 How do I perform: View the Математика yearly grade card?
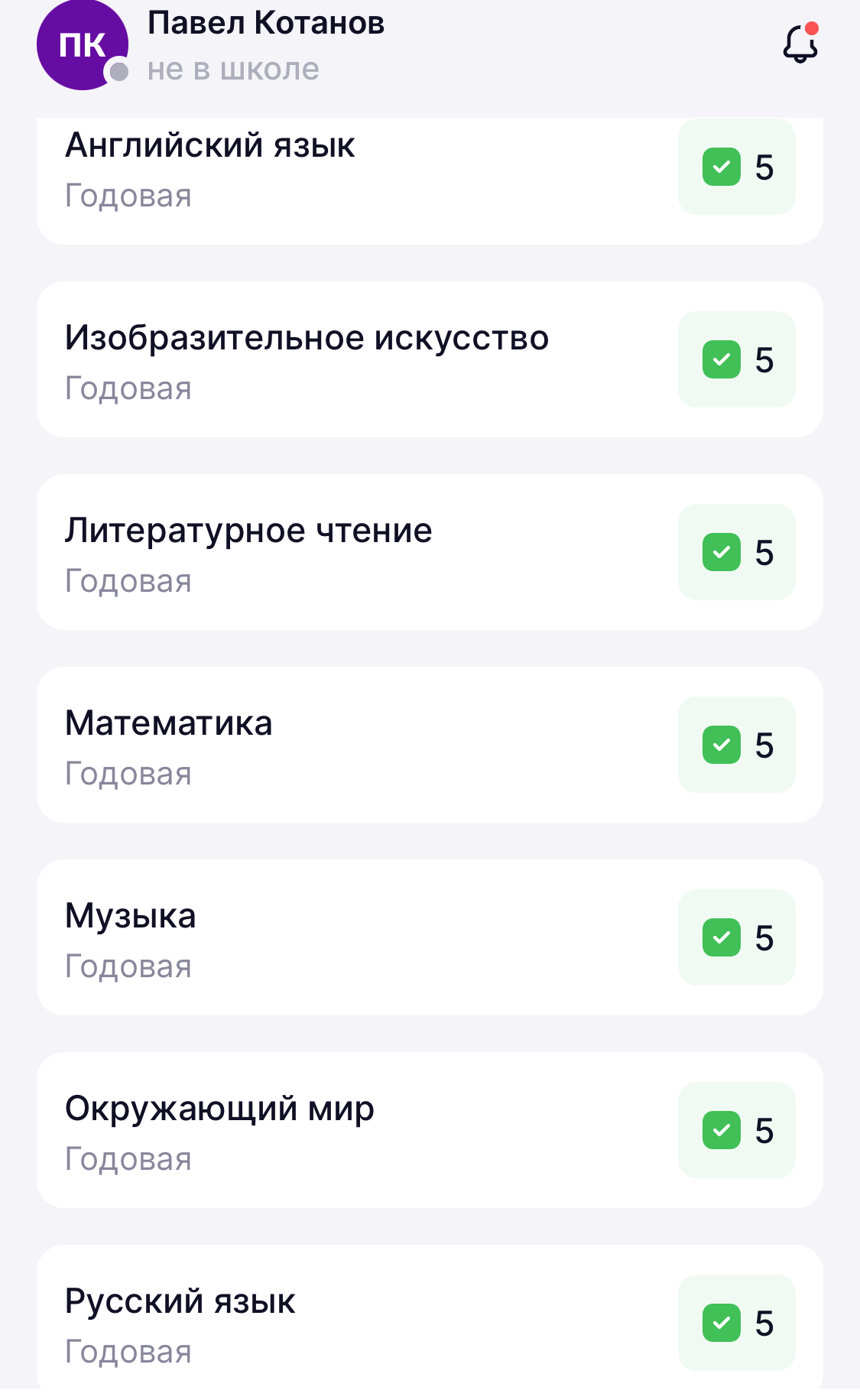coord(430,745)
